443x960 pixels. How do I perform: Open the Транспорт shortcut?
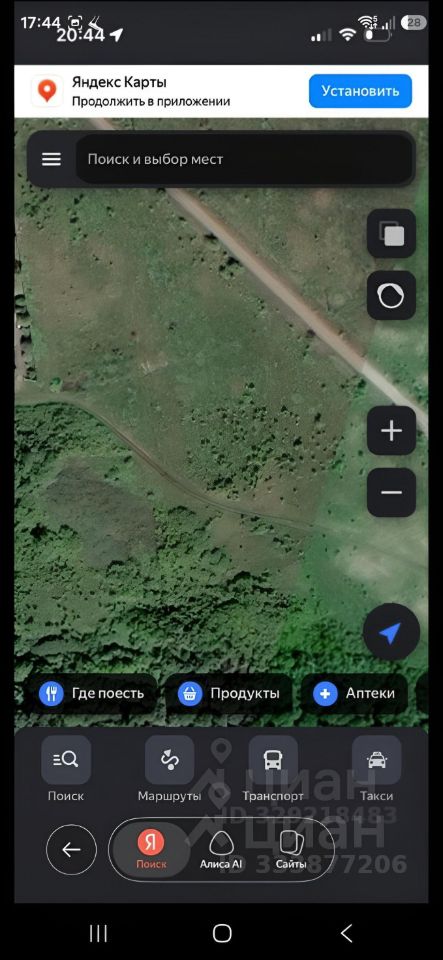click(273, 769)
